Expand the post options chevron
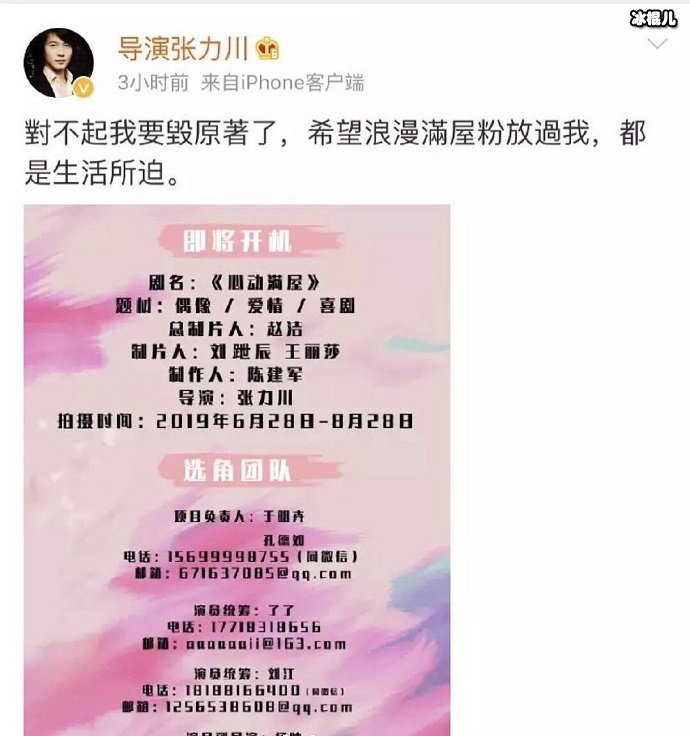The image size is (690, 736). pos(657,46)
